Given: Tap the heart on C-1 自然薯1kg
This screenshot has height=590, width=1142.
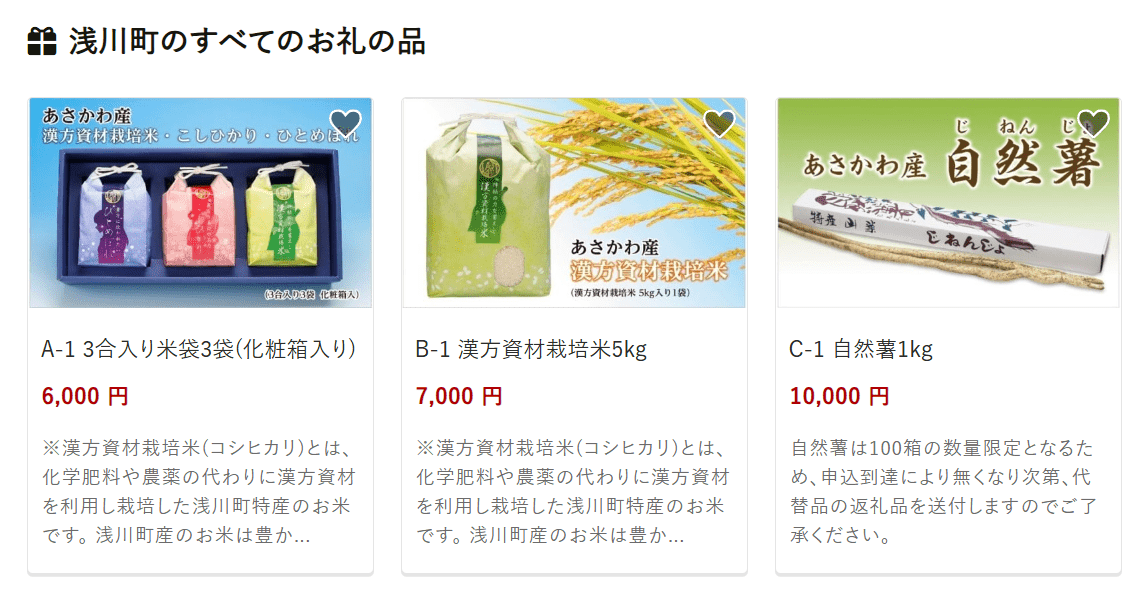Looking at the screenshot, I should pyautogui.click(x=1093, y=123).
